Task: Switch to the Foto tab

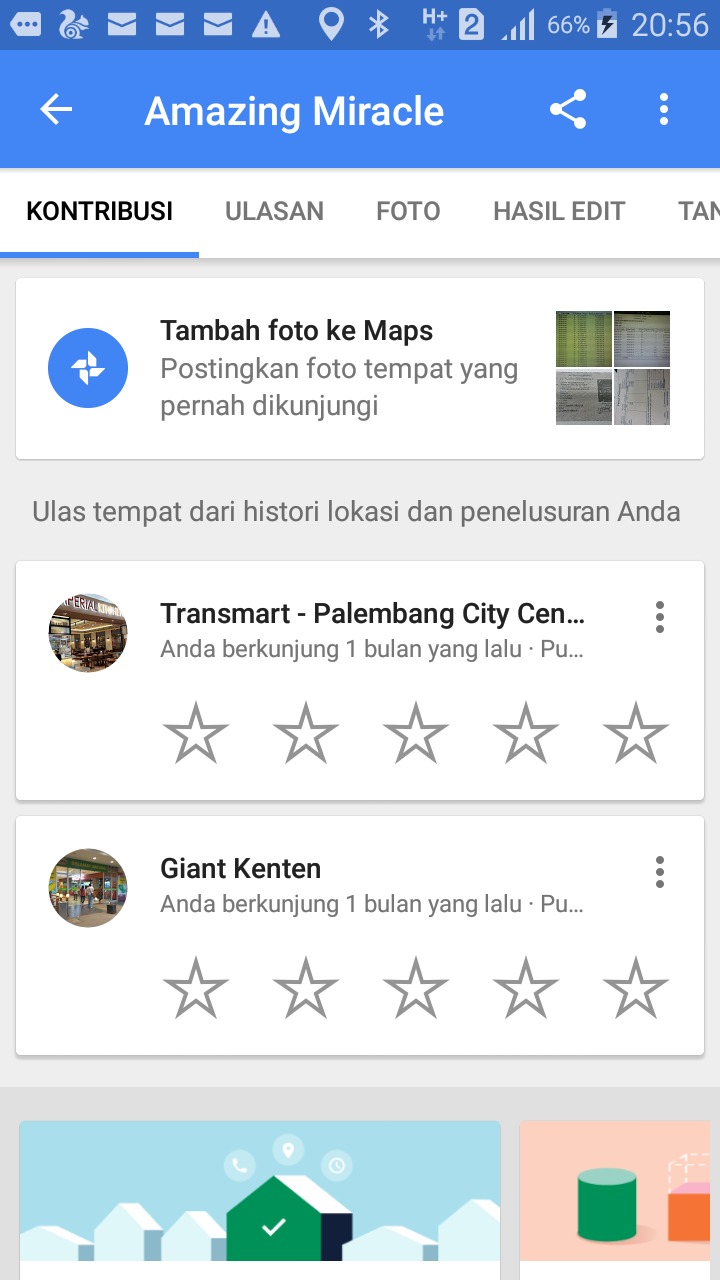Action: [408, 211]
